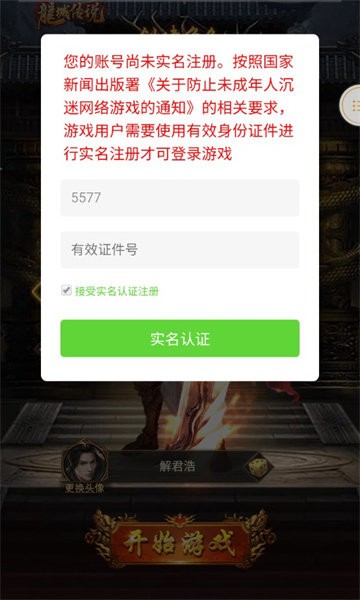Tap the name field showing 5577
The height and width of the screenshot is (600, 360).
pyautogui.click(x=180, y=198)
